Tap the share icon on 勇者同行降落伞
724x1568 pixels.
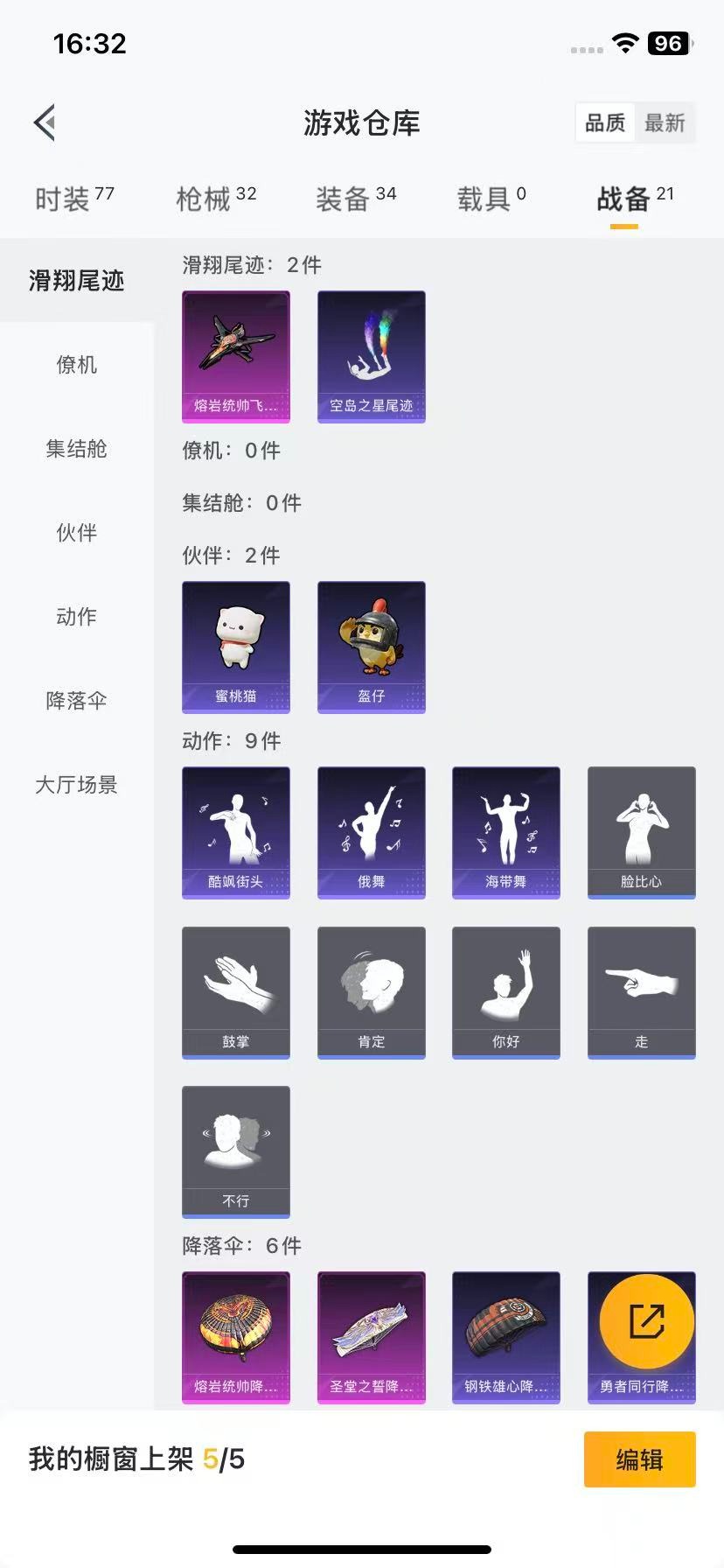[x=641, y=1322]
